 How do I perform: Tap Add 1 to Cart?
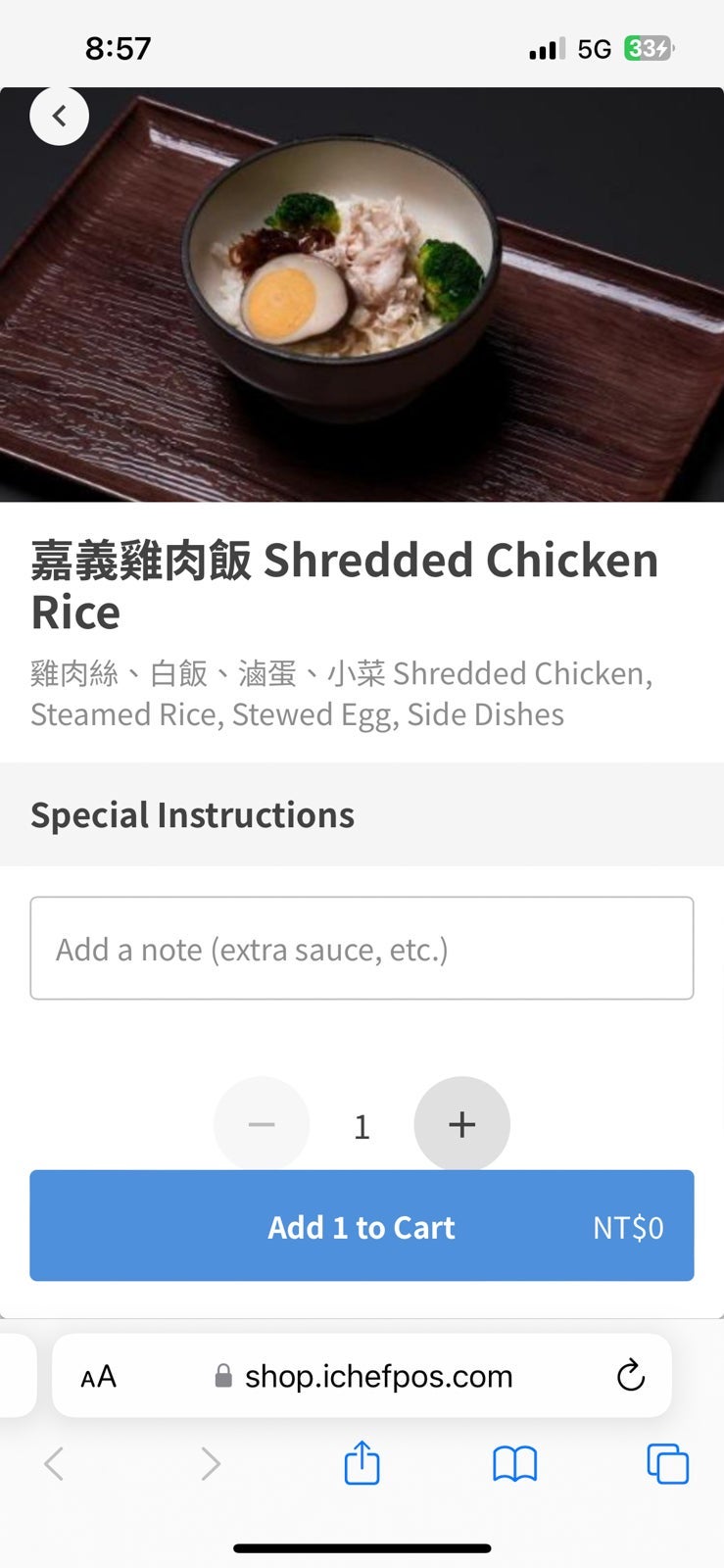362,1226
